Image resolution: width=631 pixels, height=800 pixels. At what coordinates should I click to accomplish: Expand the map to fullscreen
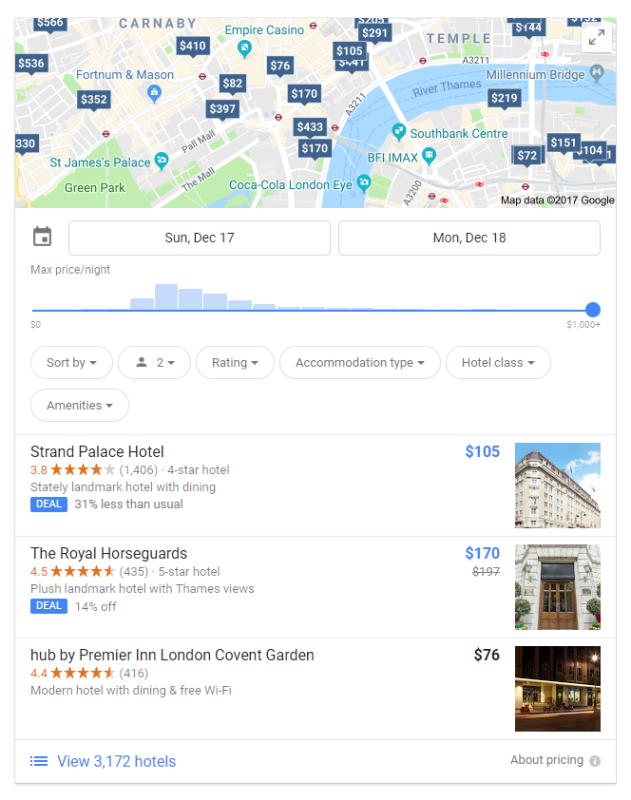coord(596,38)
